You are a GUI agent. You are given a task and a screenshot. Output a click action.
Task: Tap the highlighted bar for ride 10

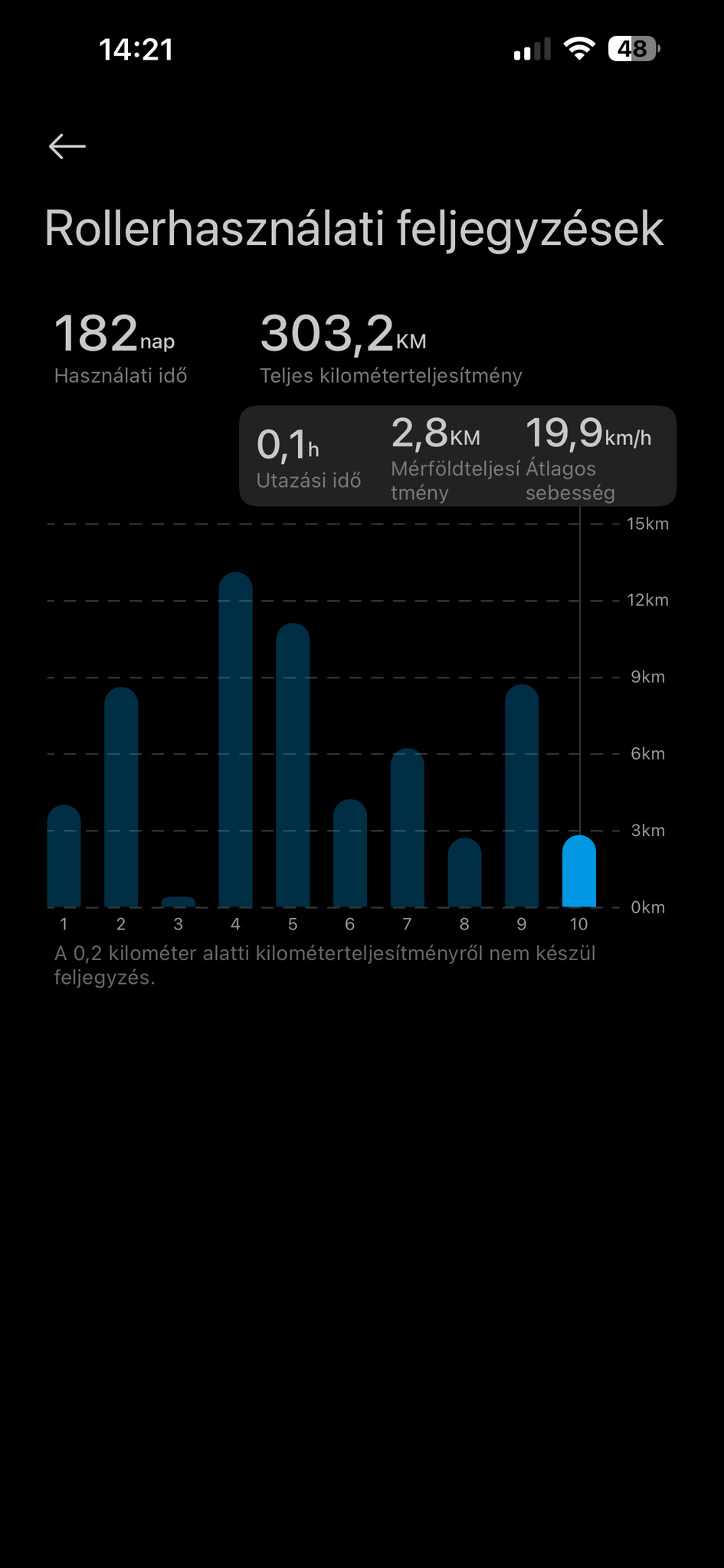click(x=579, y=871)
